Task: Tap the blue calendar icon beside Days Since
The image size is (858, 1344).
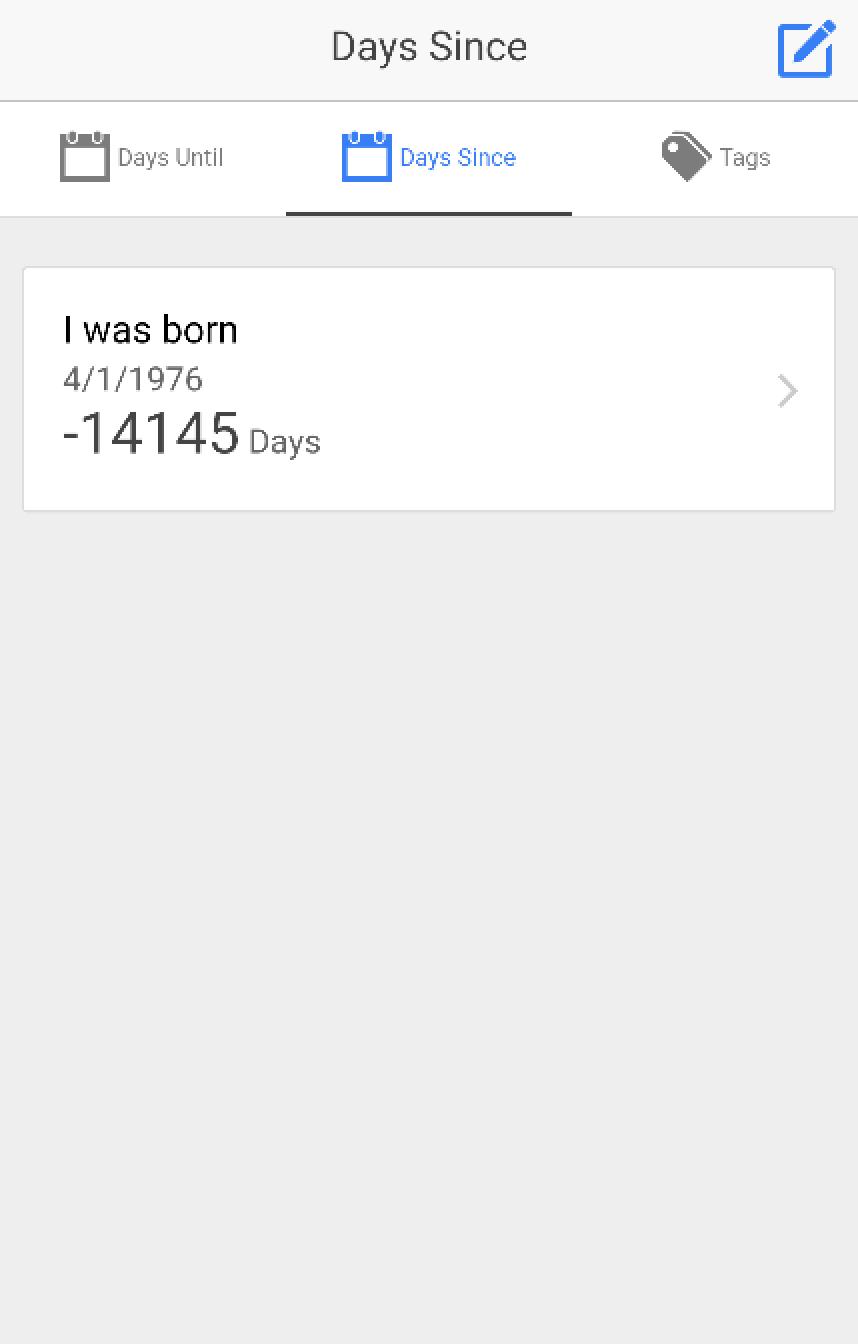Action: coord(366,156)
